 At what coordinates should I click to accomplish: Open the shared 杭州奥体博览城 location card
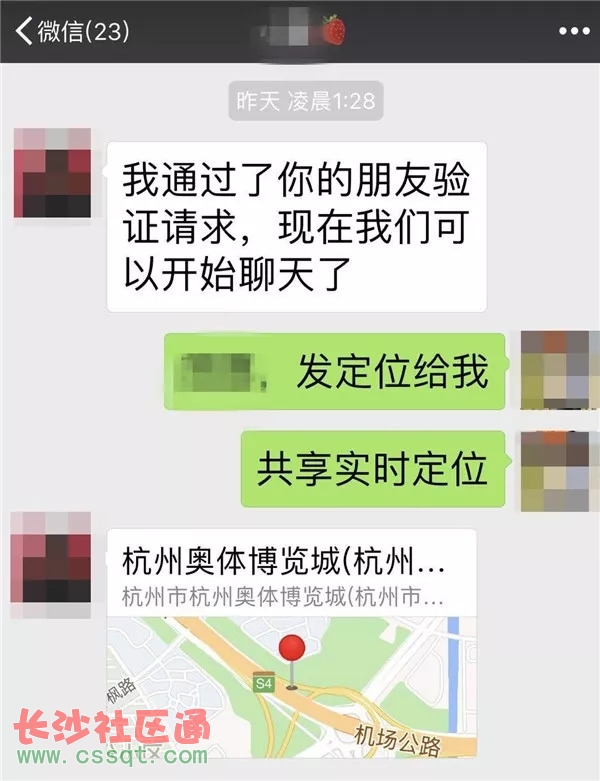pyautogui.click(x=291, y=640)
